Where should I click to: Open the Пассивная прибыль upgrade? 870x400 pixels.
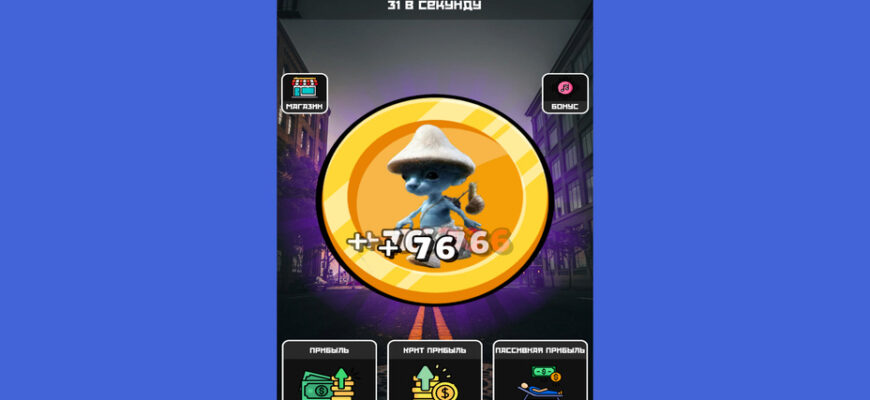coord(540,372)
